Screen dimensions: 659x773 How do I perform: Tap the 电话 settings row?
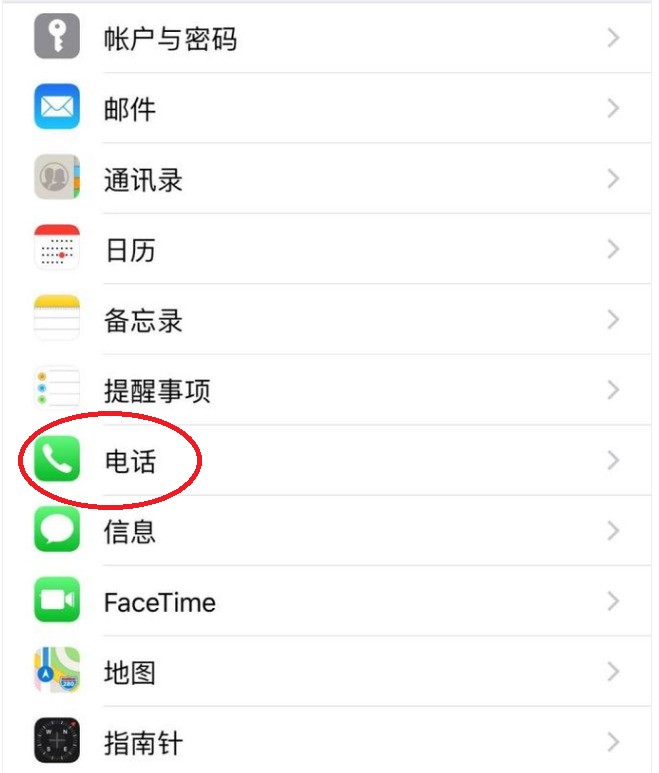click(x=130, y=461)
